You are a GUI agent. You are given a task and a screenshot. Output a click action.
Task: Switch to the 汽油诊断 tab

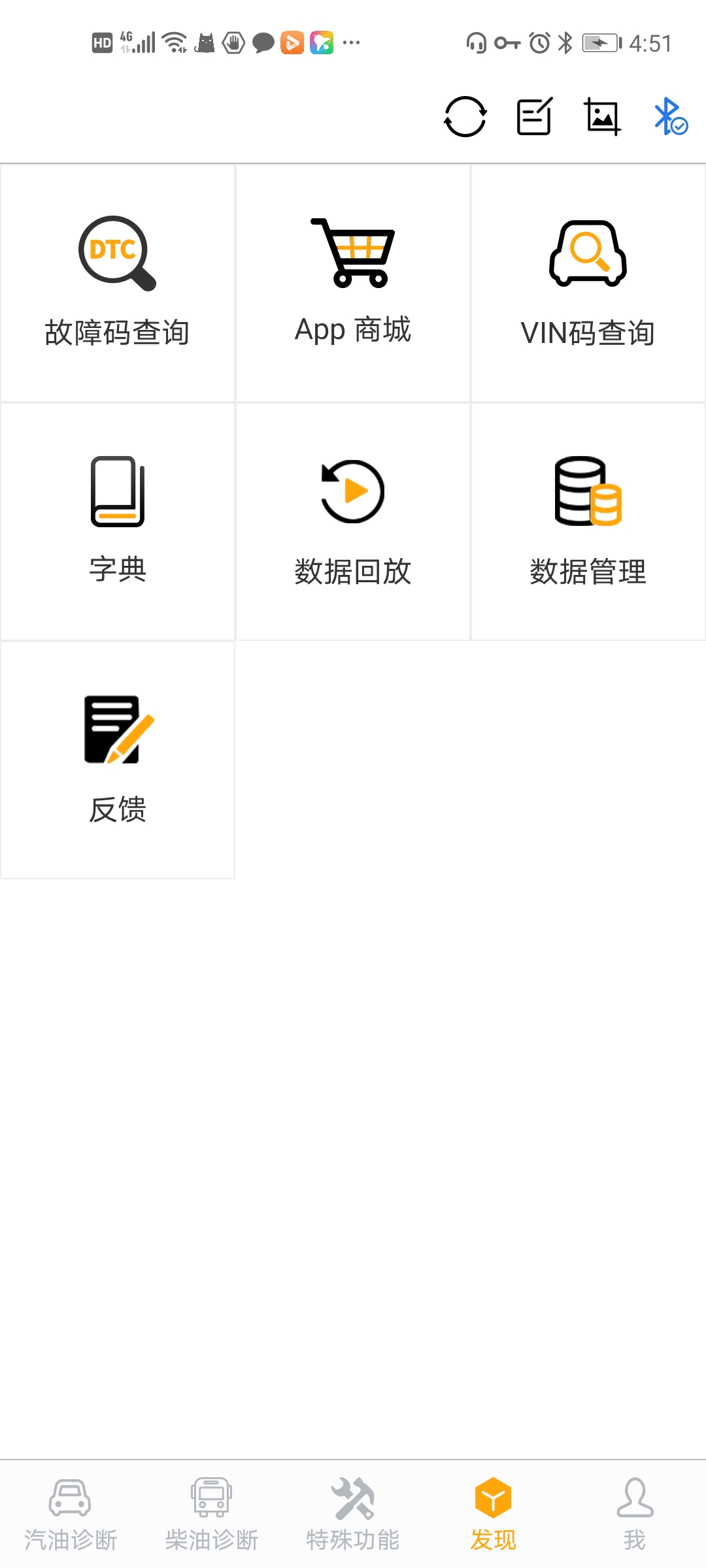pyautogui.click(x=71, y=1514)
